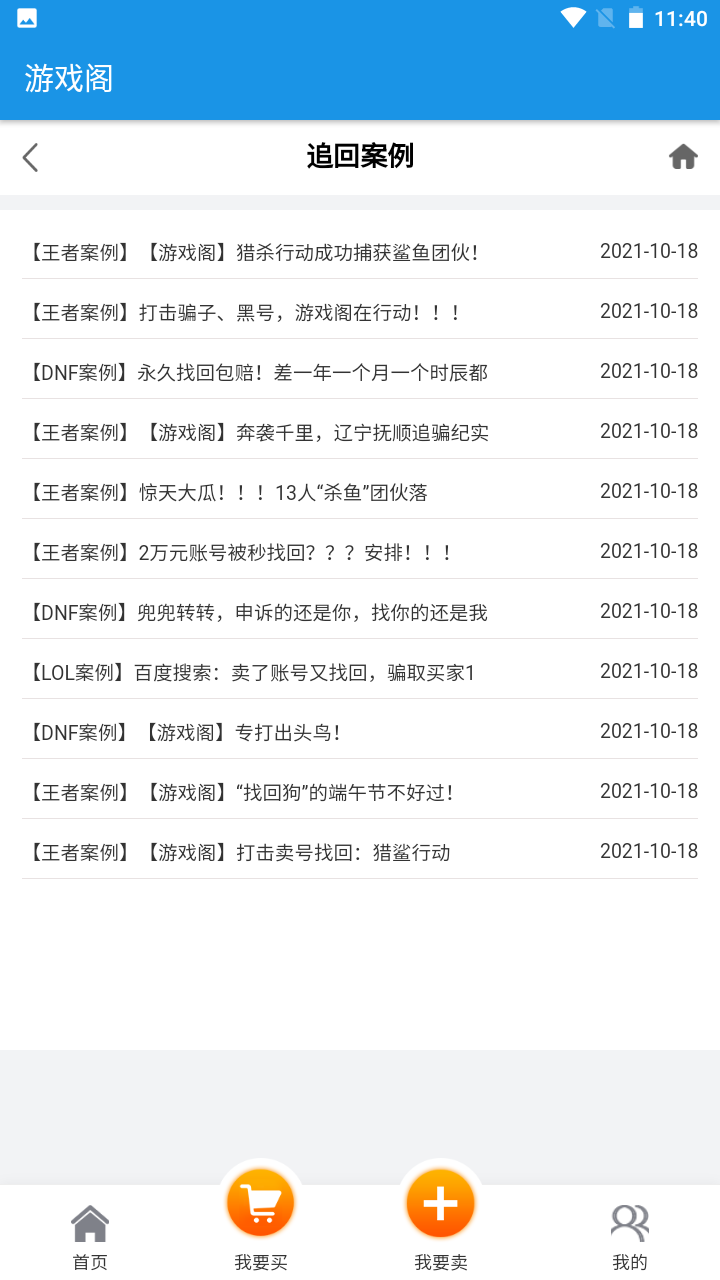
Task: Select the shopping cart 我要买 icon
Action: coord(260,1203)
